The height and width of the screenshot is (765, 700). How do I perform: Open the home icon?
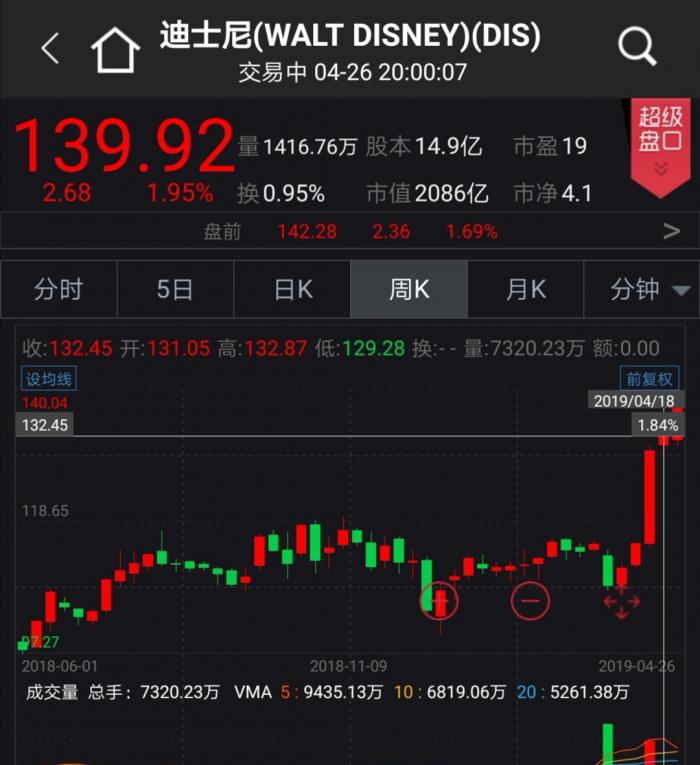pyautogui.click(x=115, y=48)
